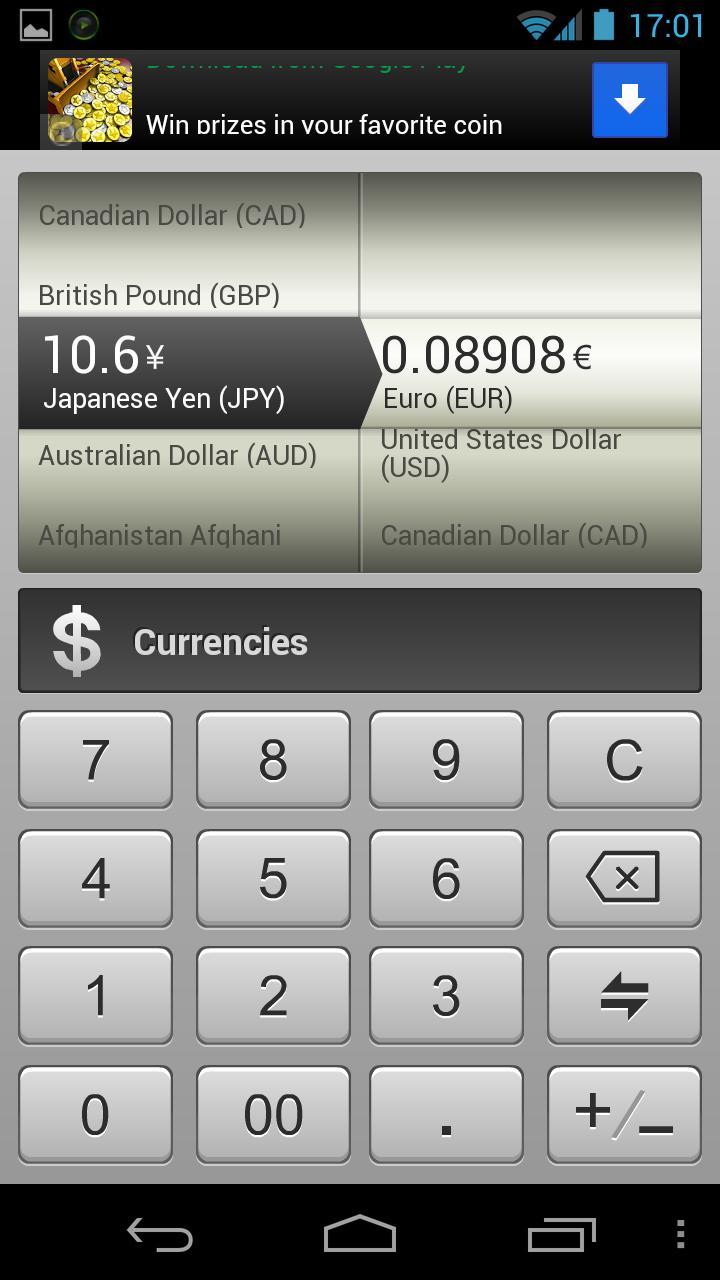The height and width of the screenshot is (1280, 720).
Task: Insert a decimal point
Action: tap(446, 1114)
